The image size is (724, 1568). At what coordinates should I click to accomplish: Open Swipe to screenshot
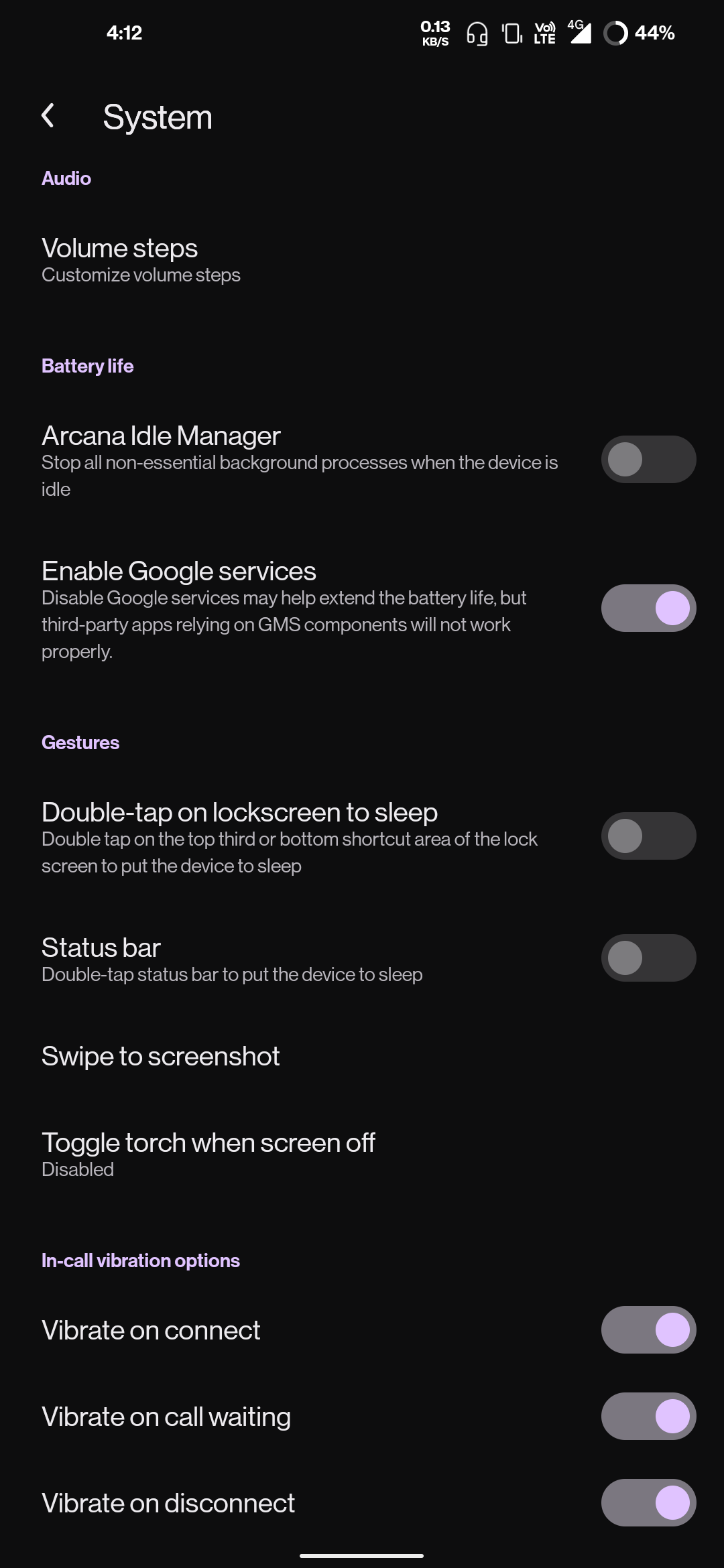point(161,1057)
